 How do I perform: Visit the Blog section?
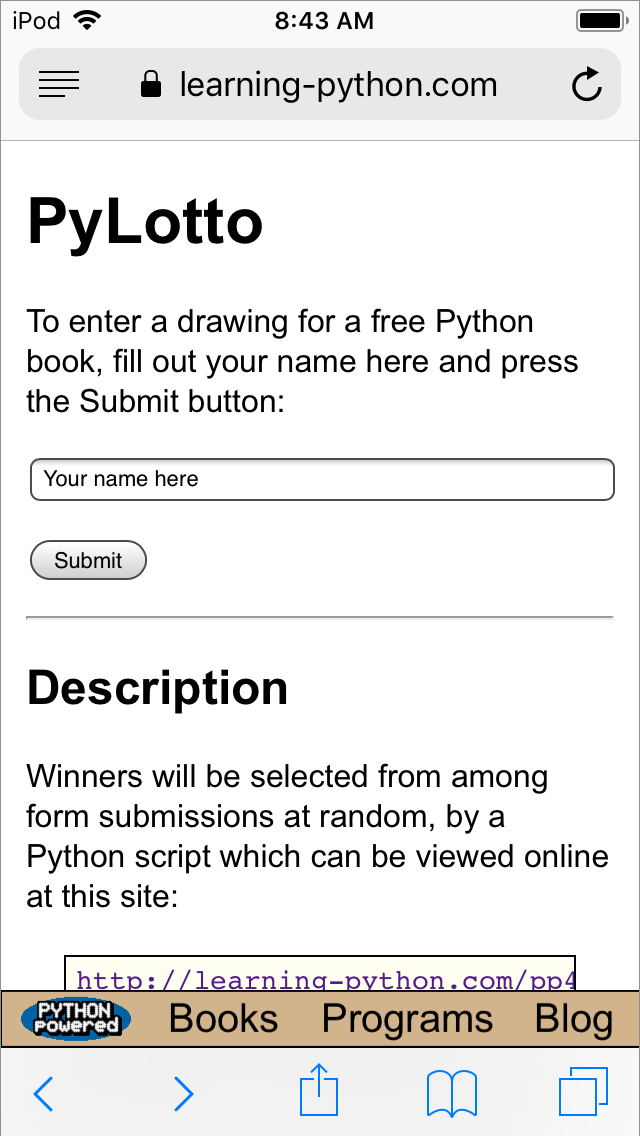[x=573, y=1018]
